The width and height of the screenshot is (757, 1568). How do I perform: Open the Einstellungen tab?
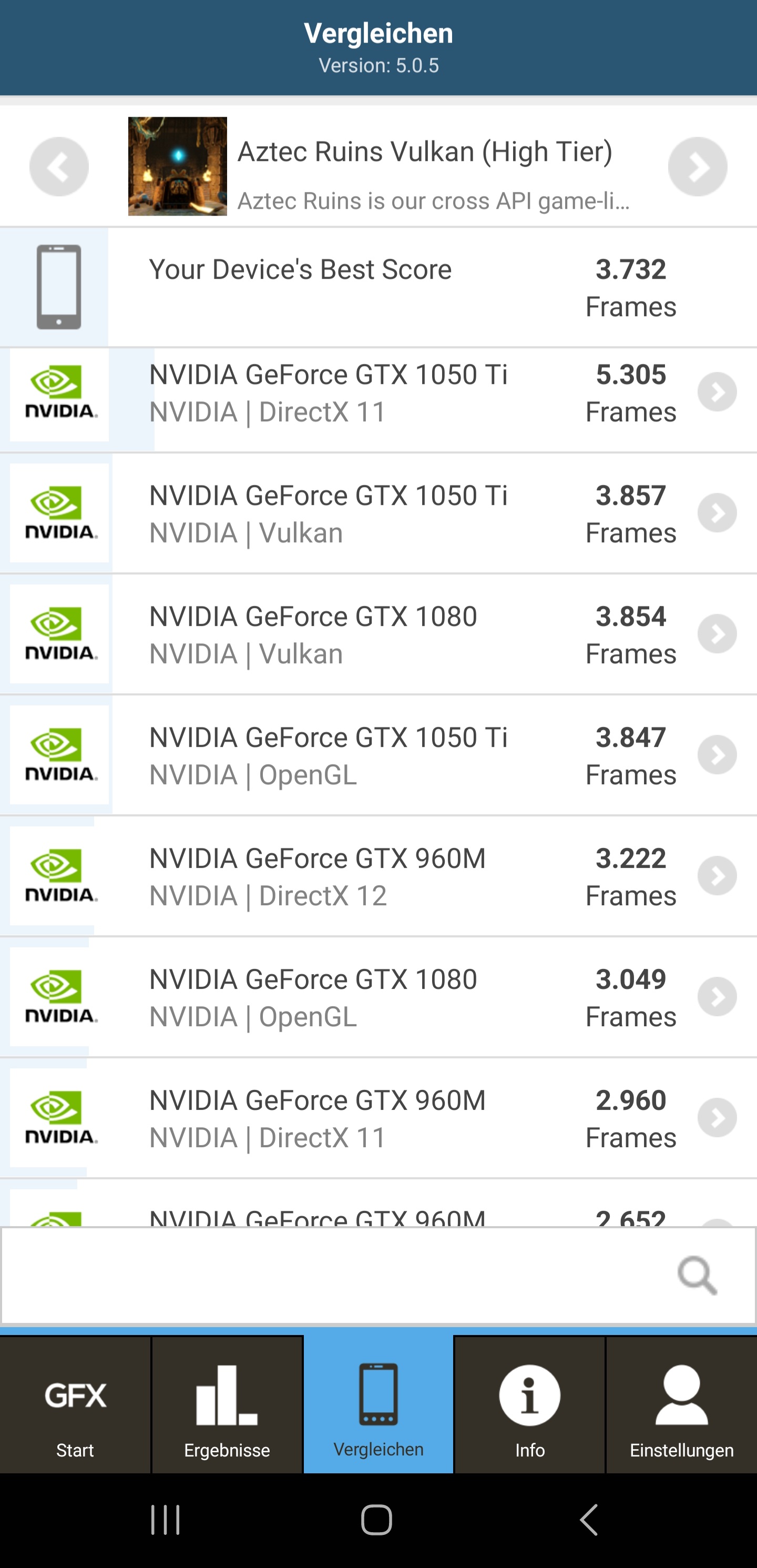681,1405
